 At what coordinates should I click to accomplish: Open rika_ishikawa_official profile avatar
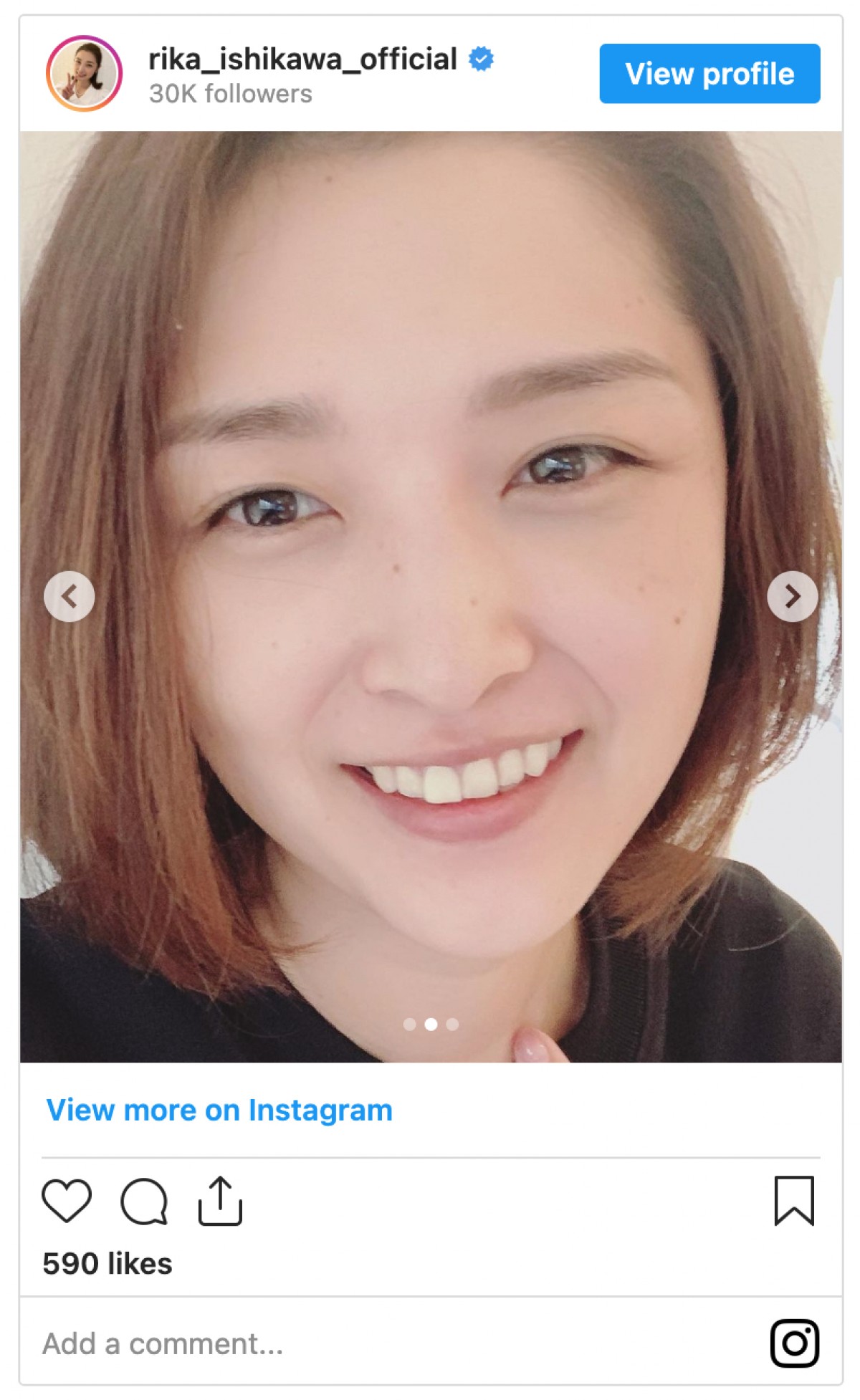[84, 74]
